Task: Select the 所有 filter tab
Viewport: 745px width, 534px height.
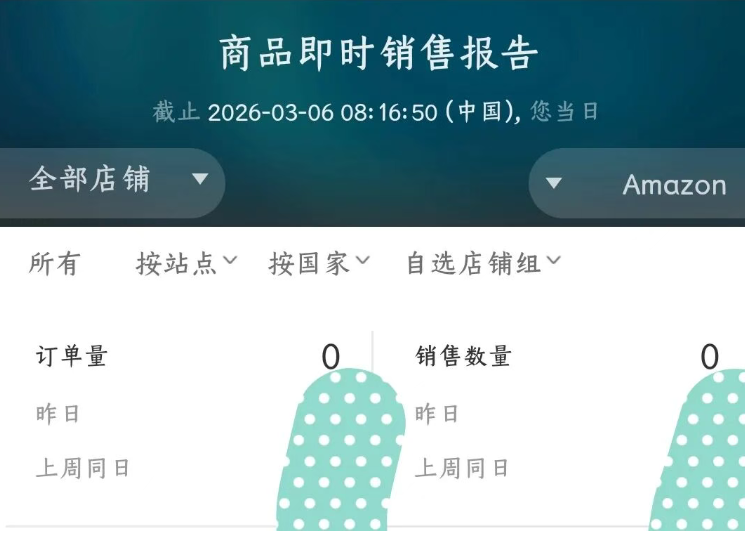Action: (x=54, y=264)
